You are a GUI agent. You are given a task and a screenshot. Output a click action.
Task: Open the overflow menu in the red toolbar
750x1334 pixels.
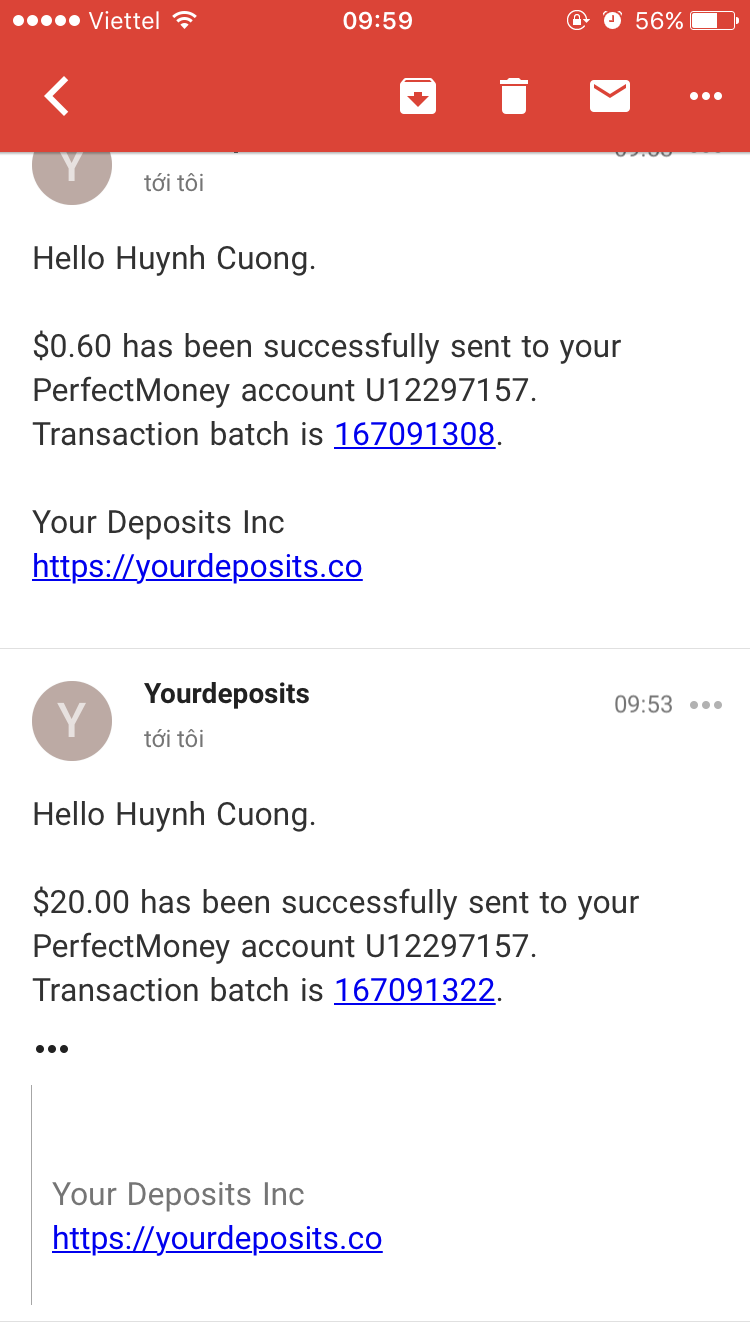pyautogui.click(x=705, y=97)
